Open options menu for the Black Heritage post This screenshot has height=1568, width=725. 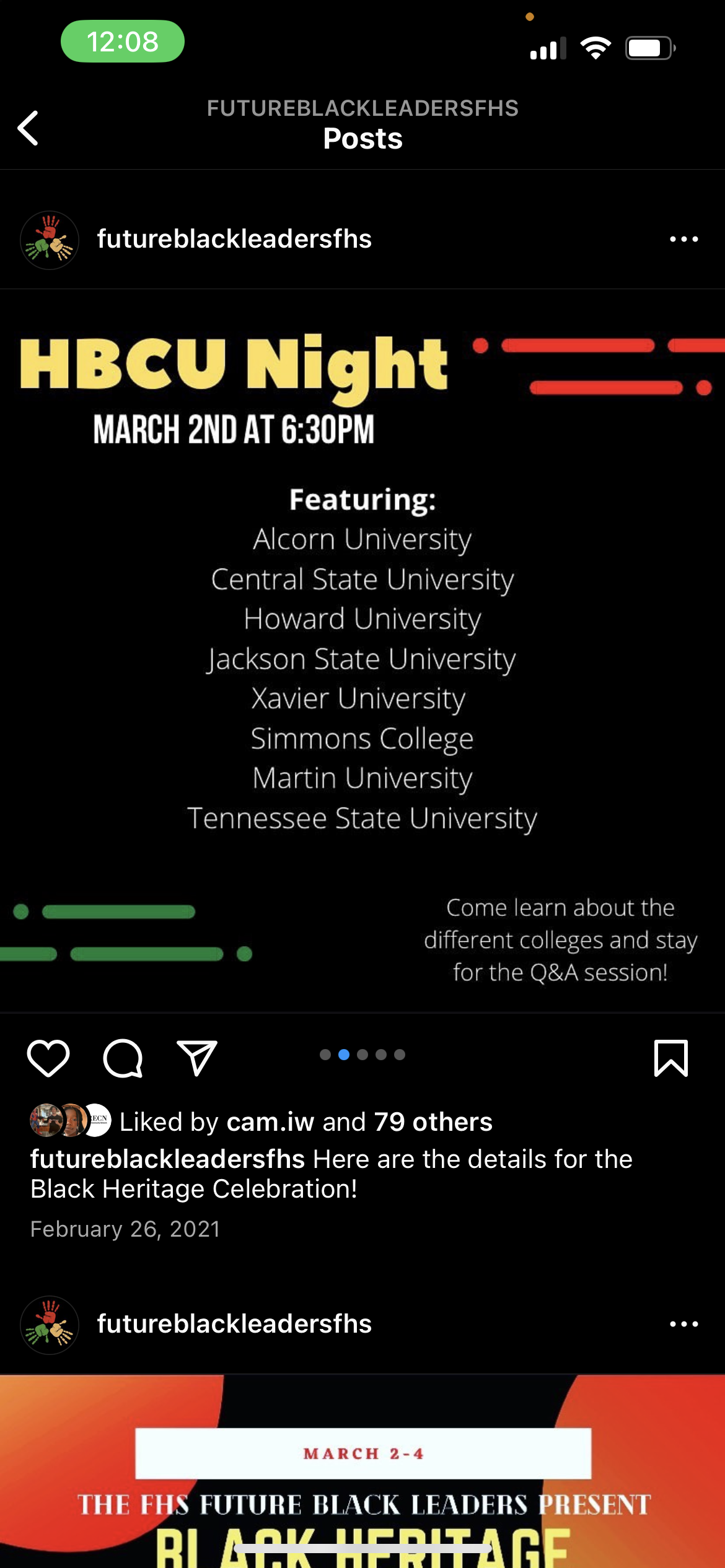click(x=683, y=1325)
